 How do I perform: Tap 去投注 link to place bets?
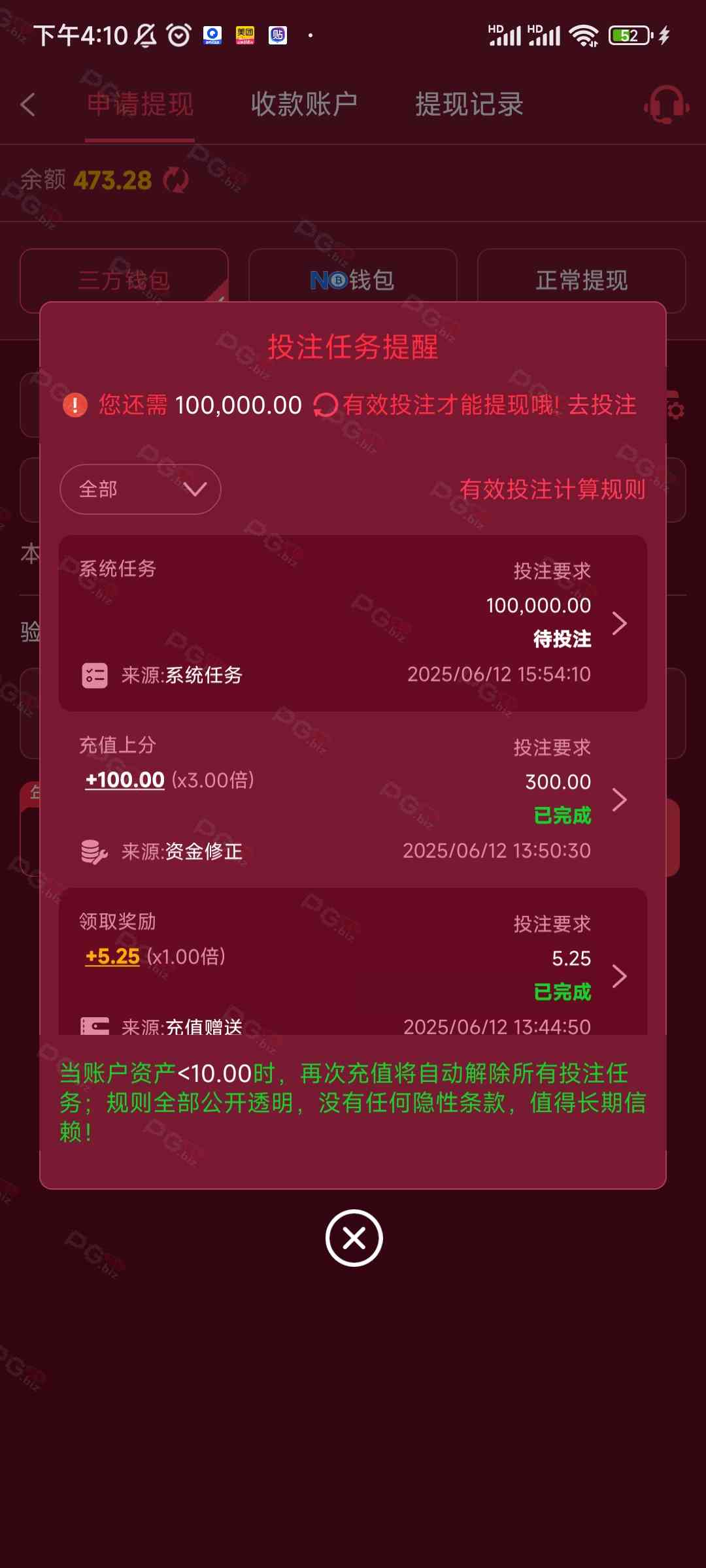601,405
